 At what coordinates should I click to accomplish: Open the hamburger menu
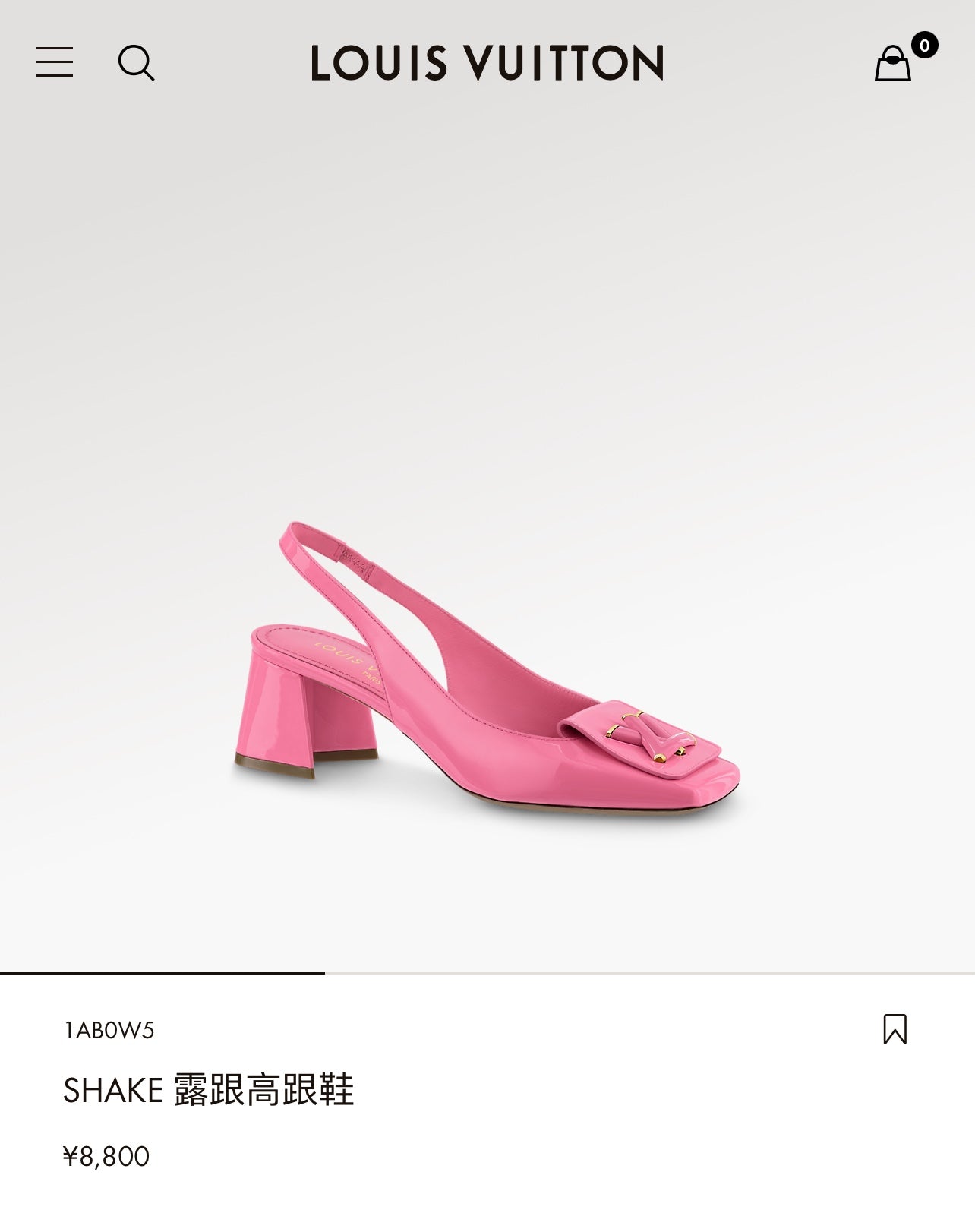coord(55,62)
